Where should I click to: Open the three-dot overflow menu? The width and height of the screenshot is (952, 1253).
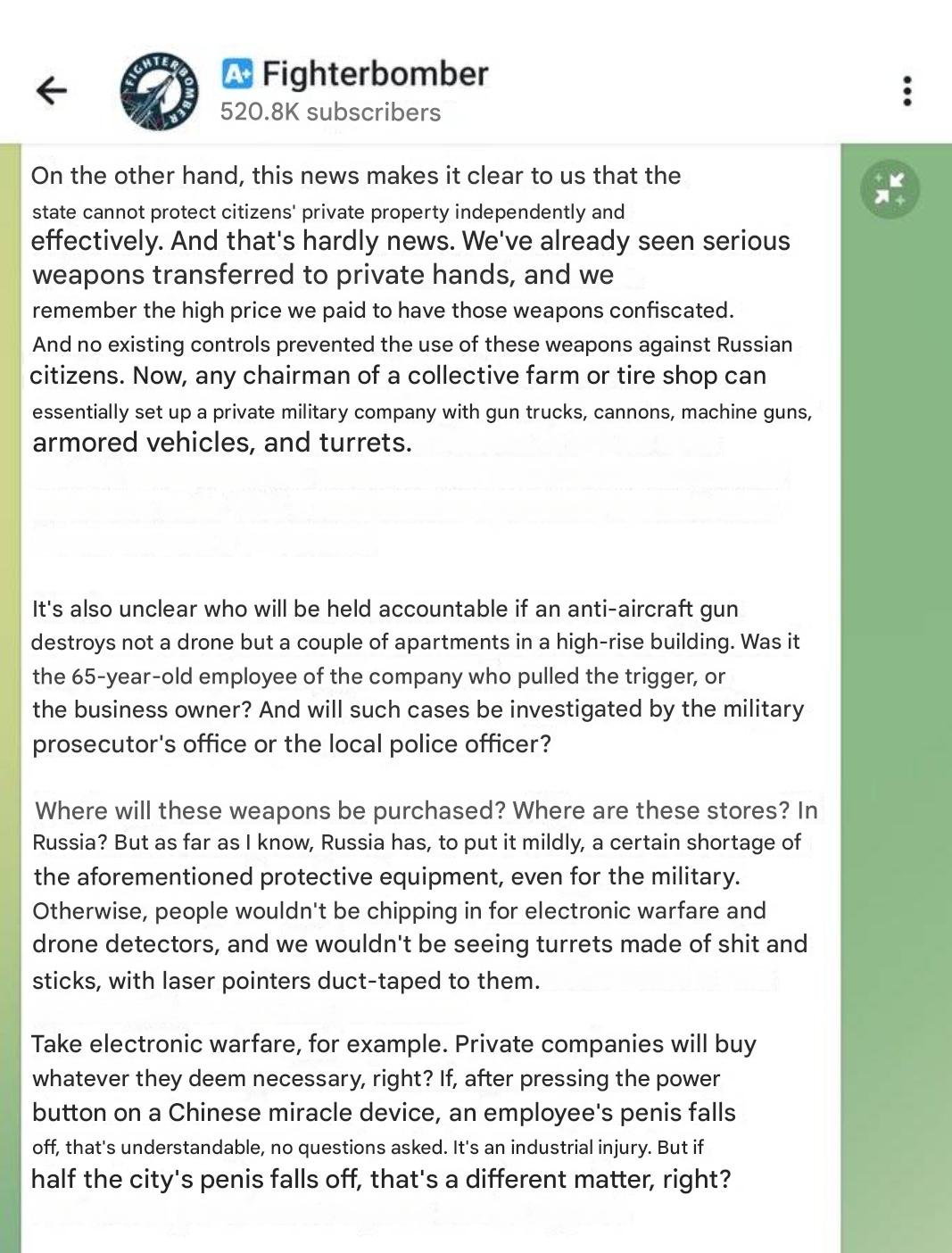click(x=907, y=91)
